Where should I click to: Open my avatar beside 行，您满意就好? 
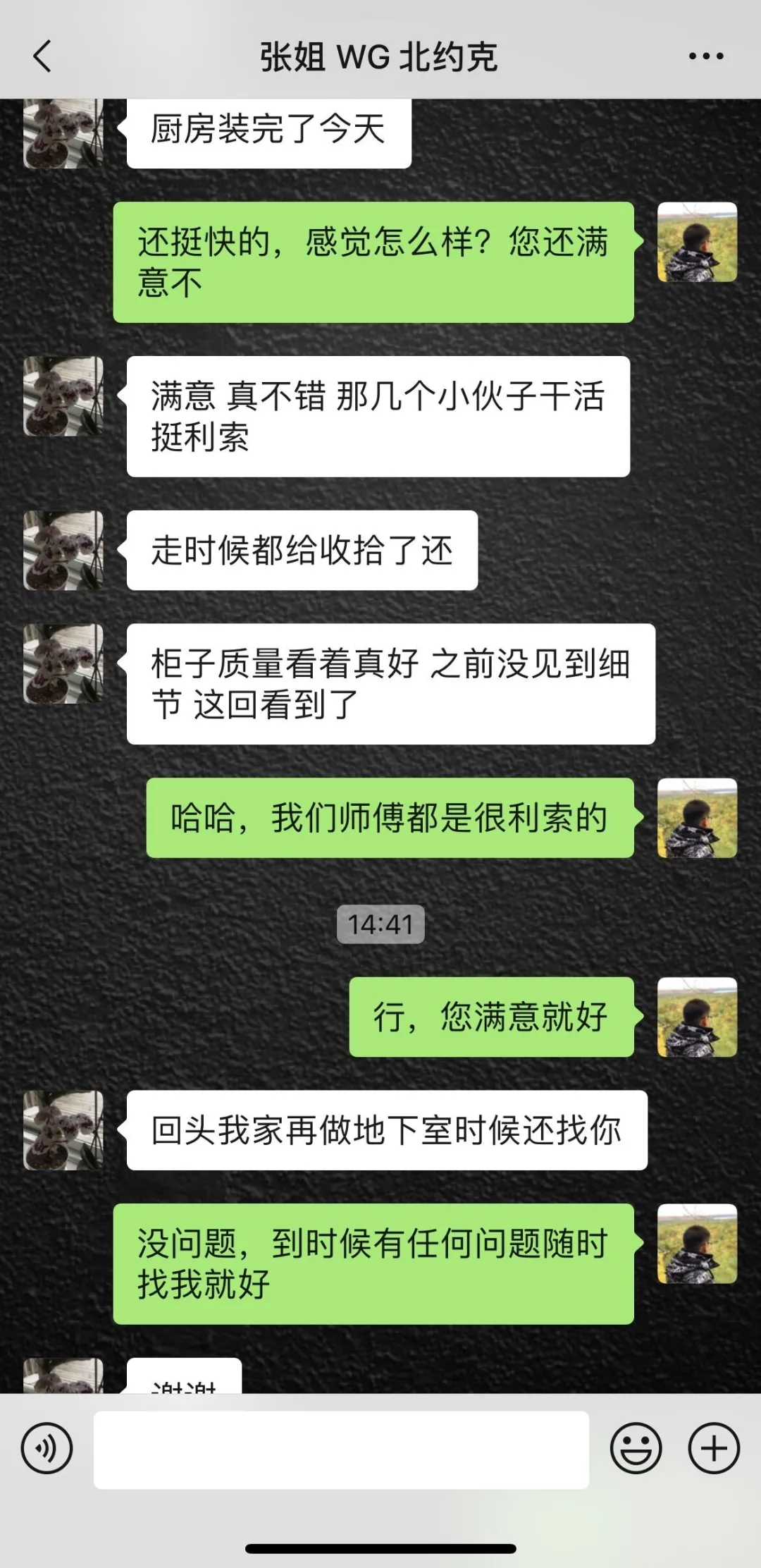697,1017
